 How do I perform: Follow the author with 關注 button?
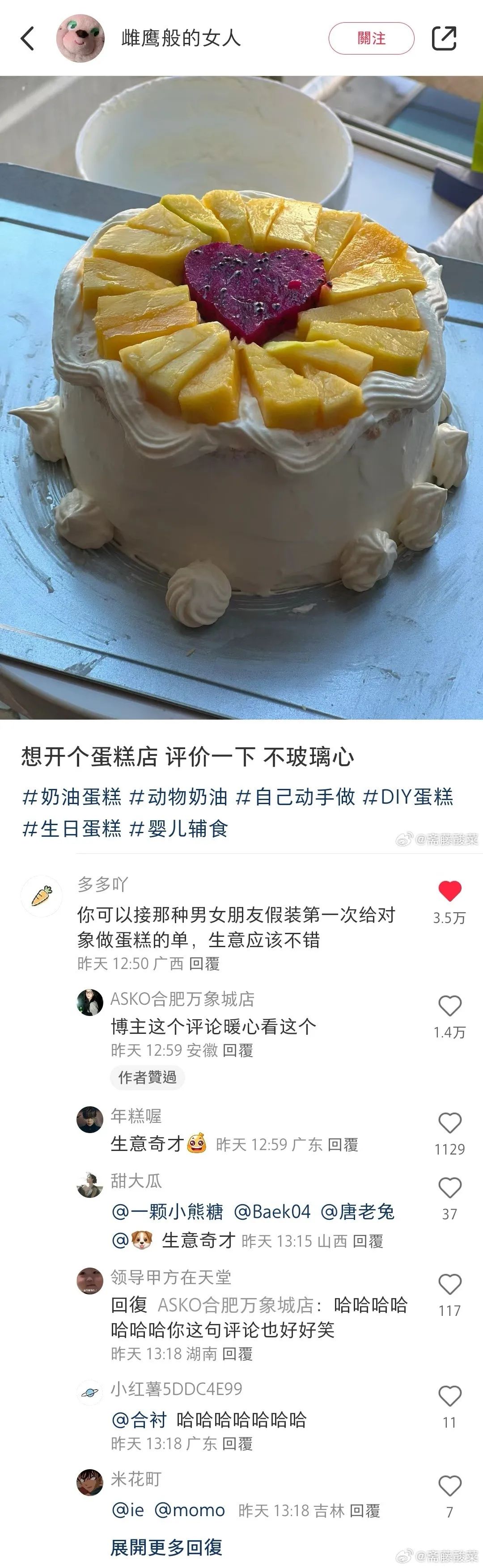click(x=371, y=38)
